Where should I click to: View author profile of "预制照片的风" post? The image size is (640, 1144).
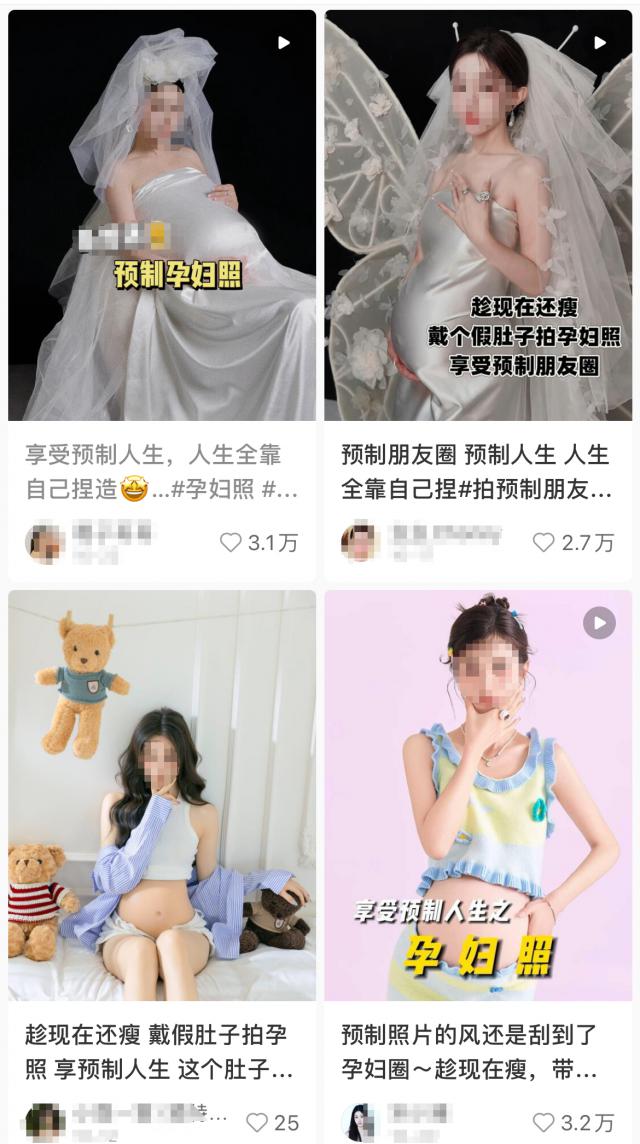pos(360,1122)
